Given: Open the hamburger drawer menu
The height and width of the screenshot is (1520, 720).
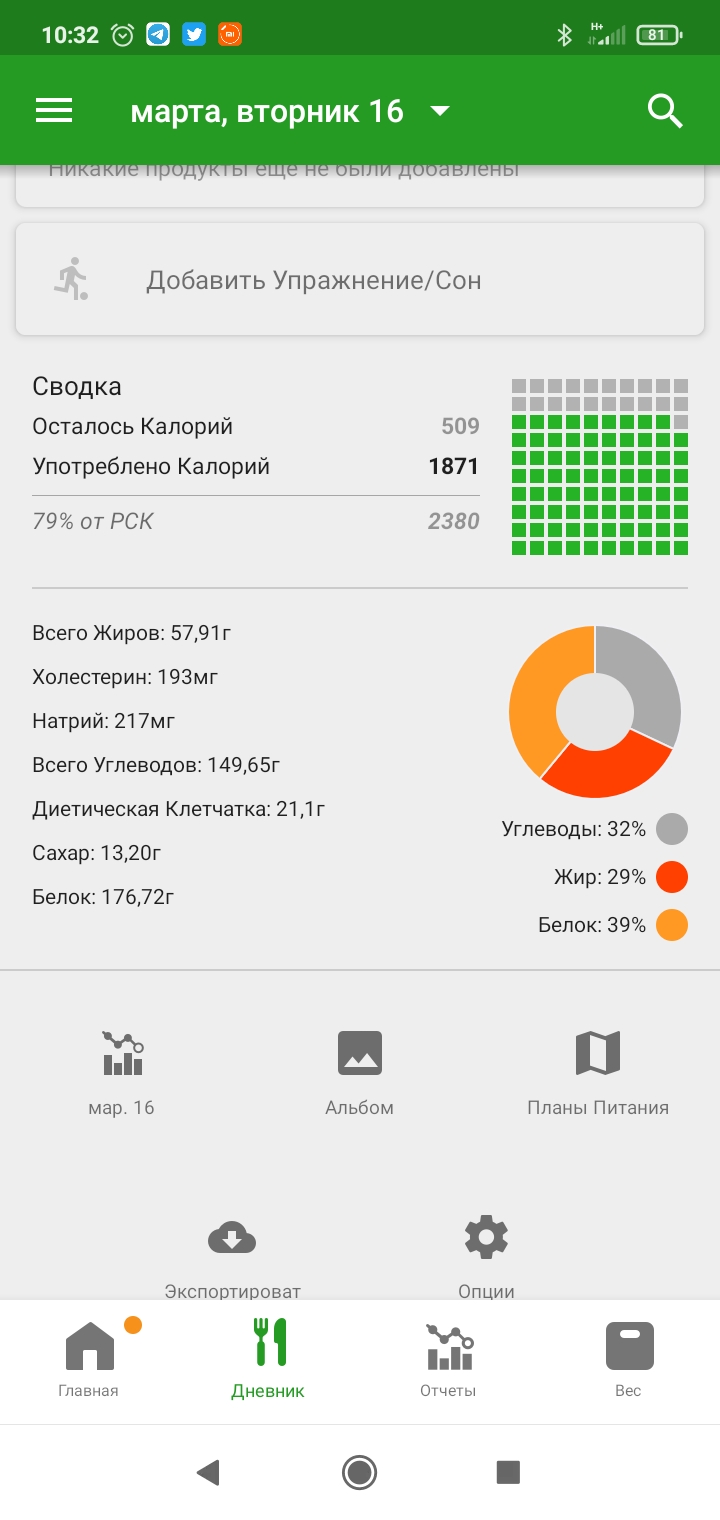Looking at the screenshot, I should (54, 111).
